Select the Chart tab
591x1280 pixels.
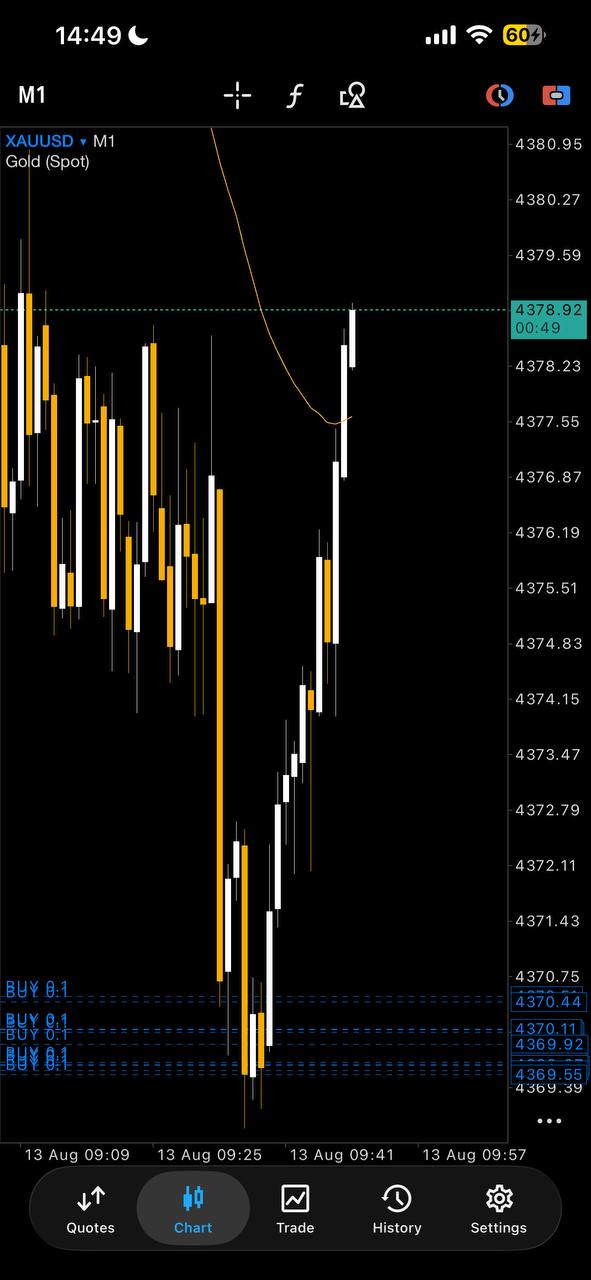pos(193,1209)
